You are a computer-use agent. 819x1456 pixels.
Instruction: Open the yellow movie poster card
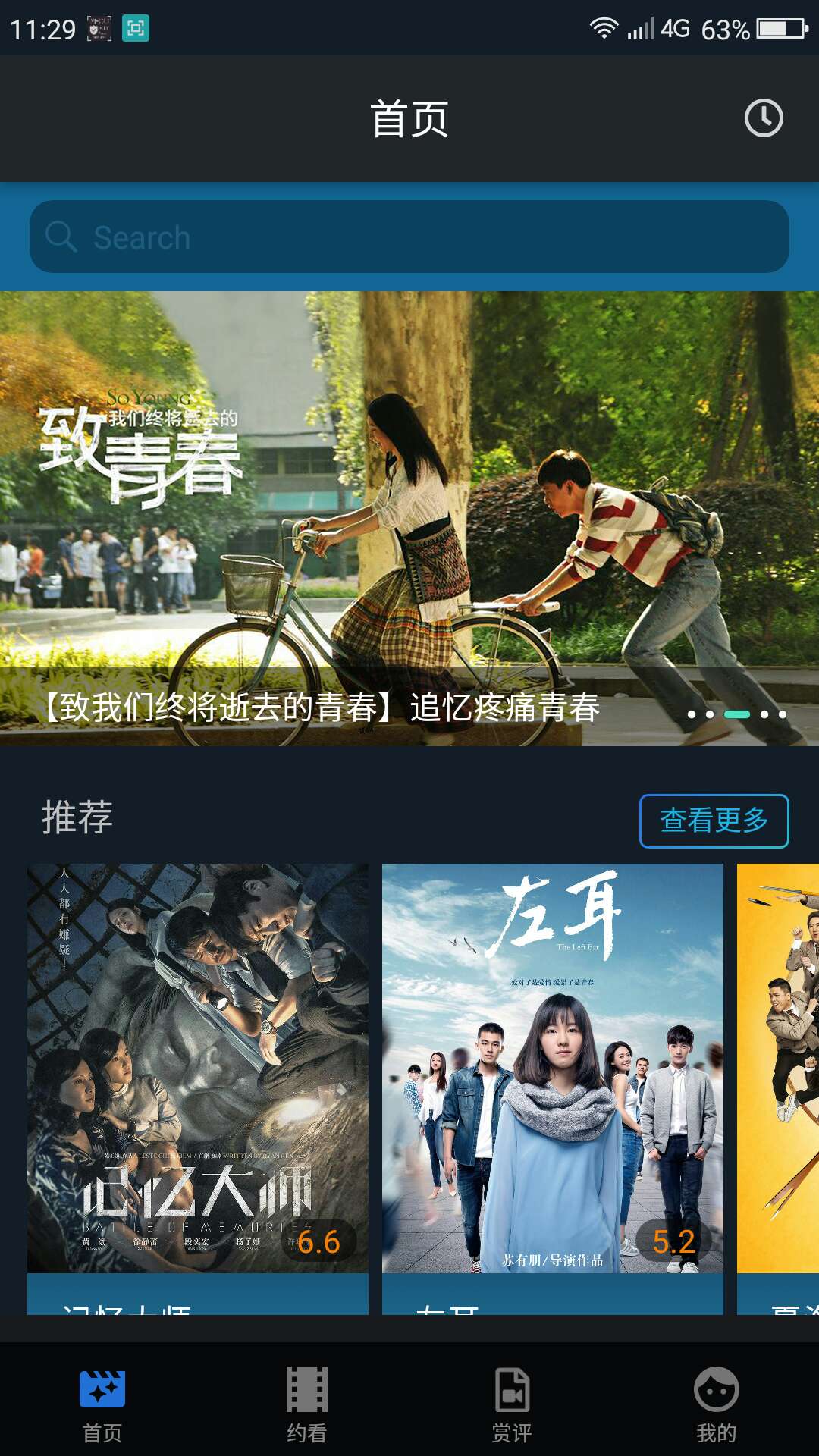(779, 1069)
